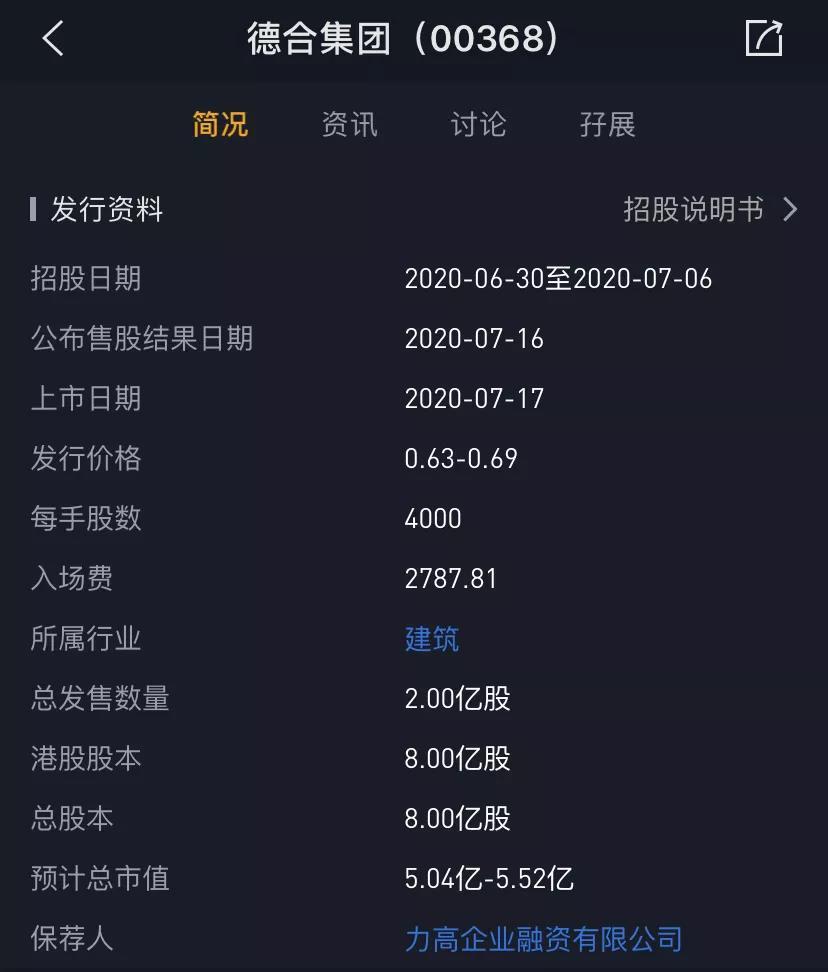Switch to the 讨论 tab
Screen dimensions: 828x972
(478, 125)
